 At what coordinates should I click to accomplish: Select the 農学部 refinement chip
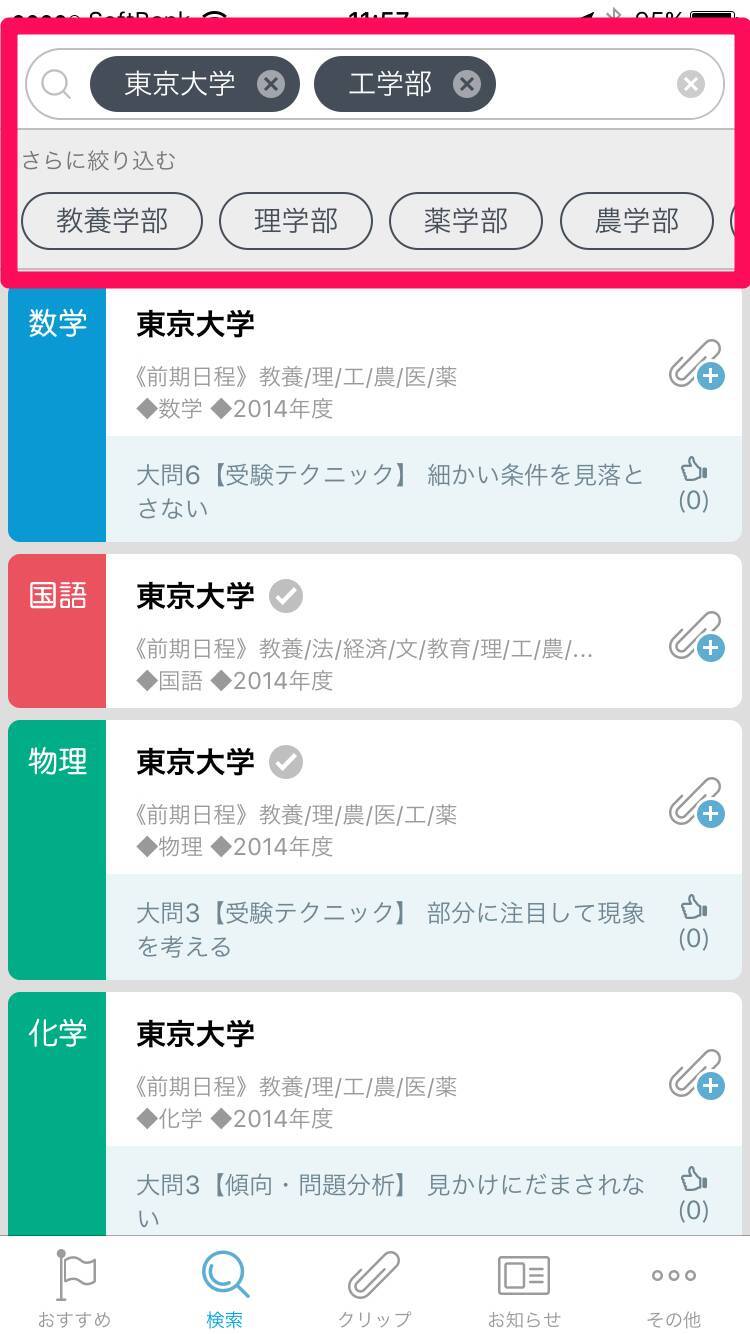click(x=636, y=221)
